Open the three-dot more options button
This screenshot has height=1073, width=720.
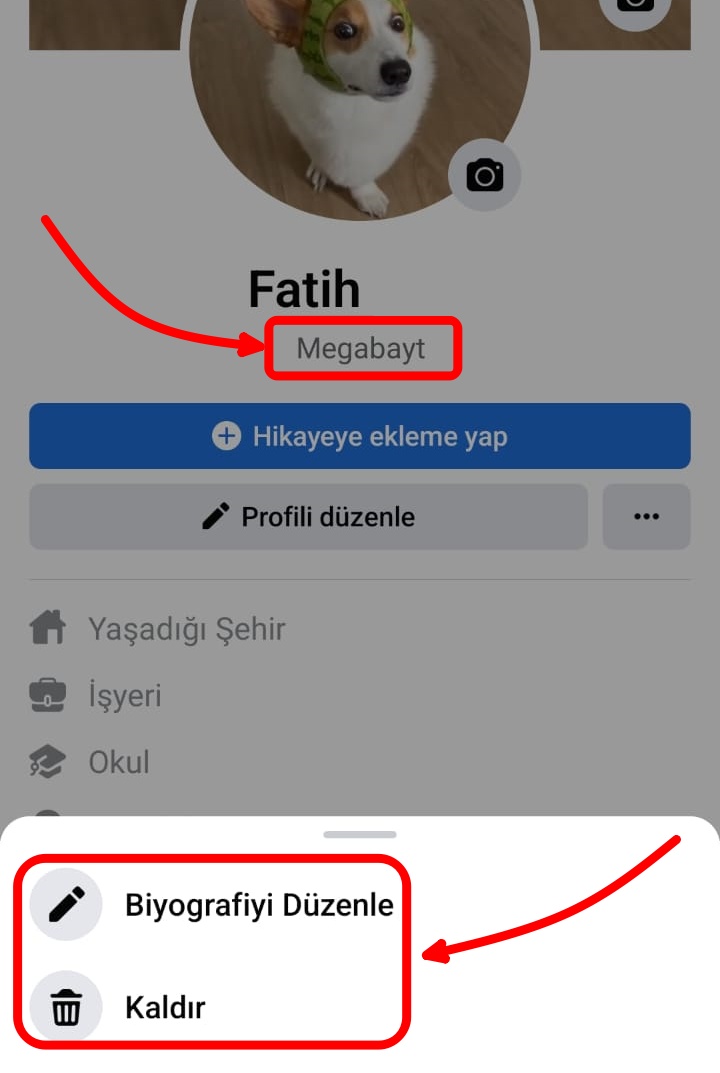point(647,517)
